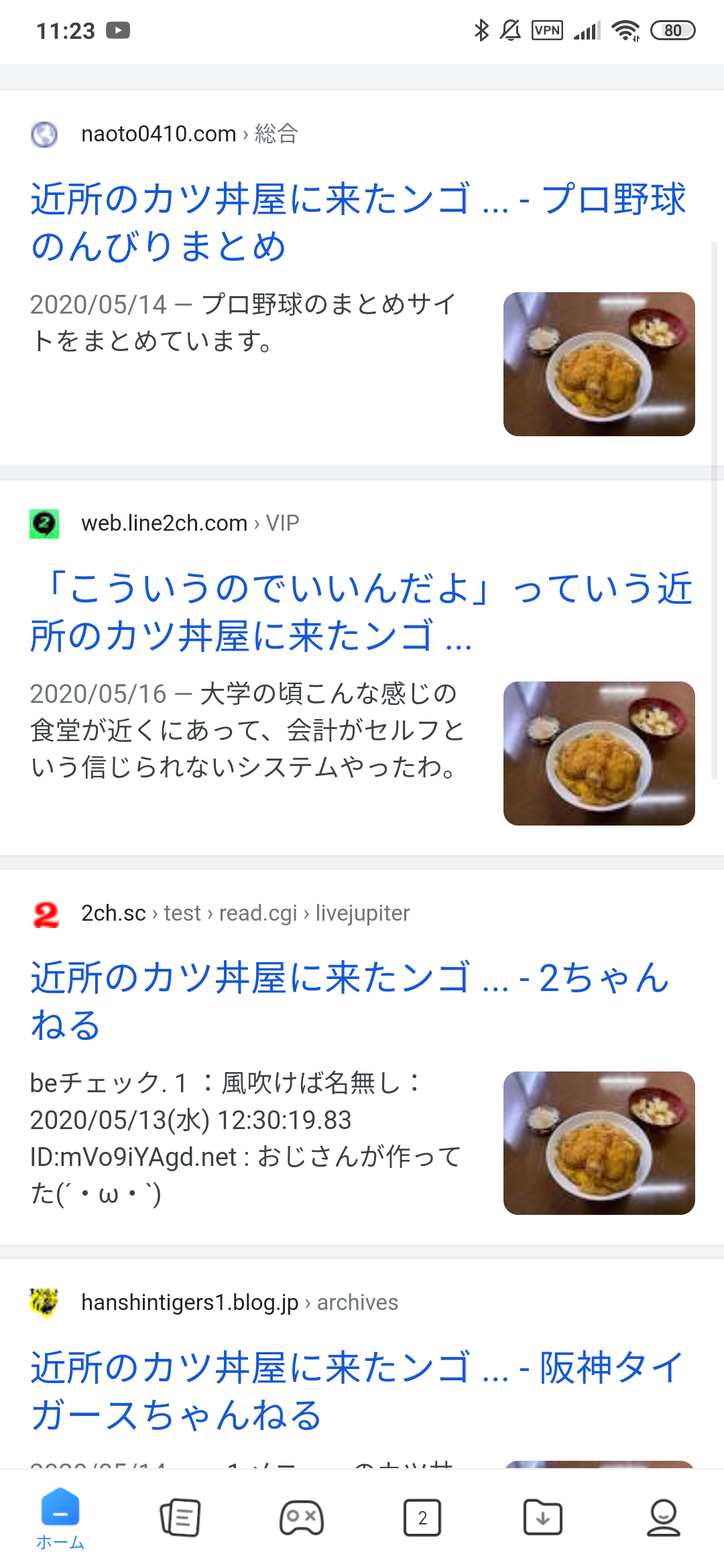The height and width of the screenshot is (1568, 724).
Task: Open the news feed tab
Action: click(180, 1518)
